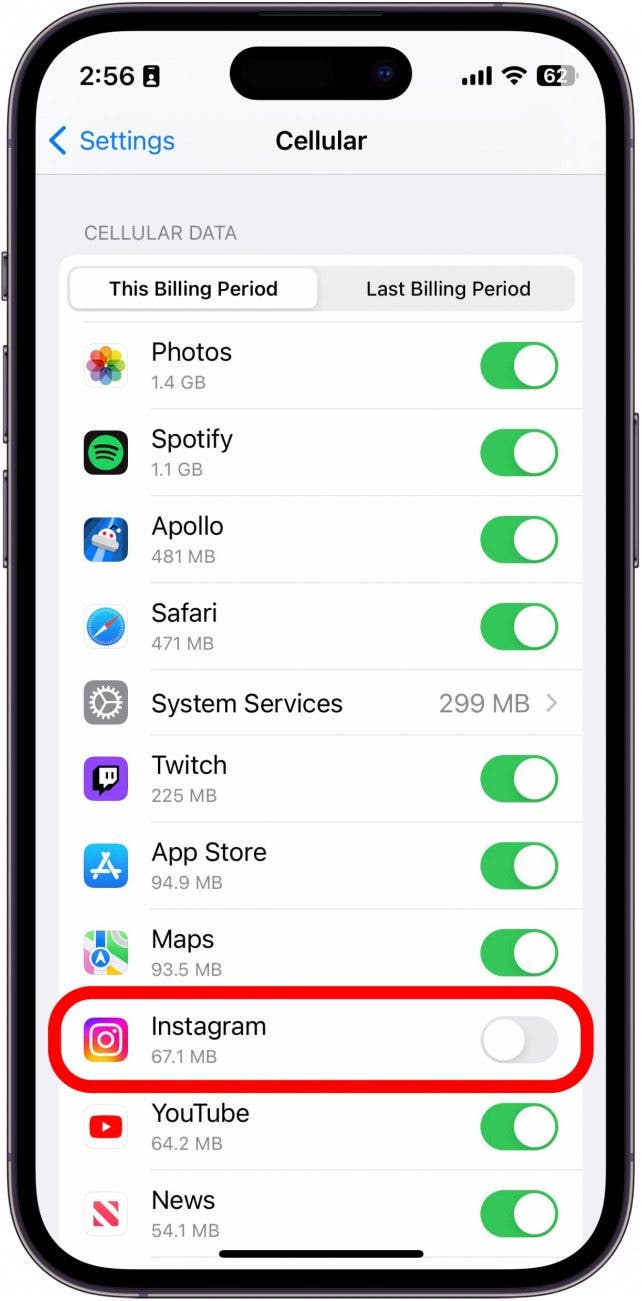Go back to Settings

tap(112, 141)
